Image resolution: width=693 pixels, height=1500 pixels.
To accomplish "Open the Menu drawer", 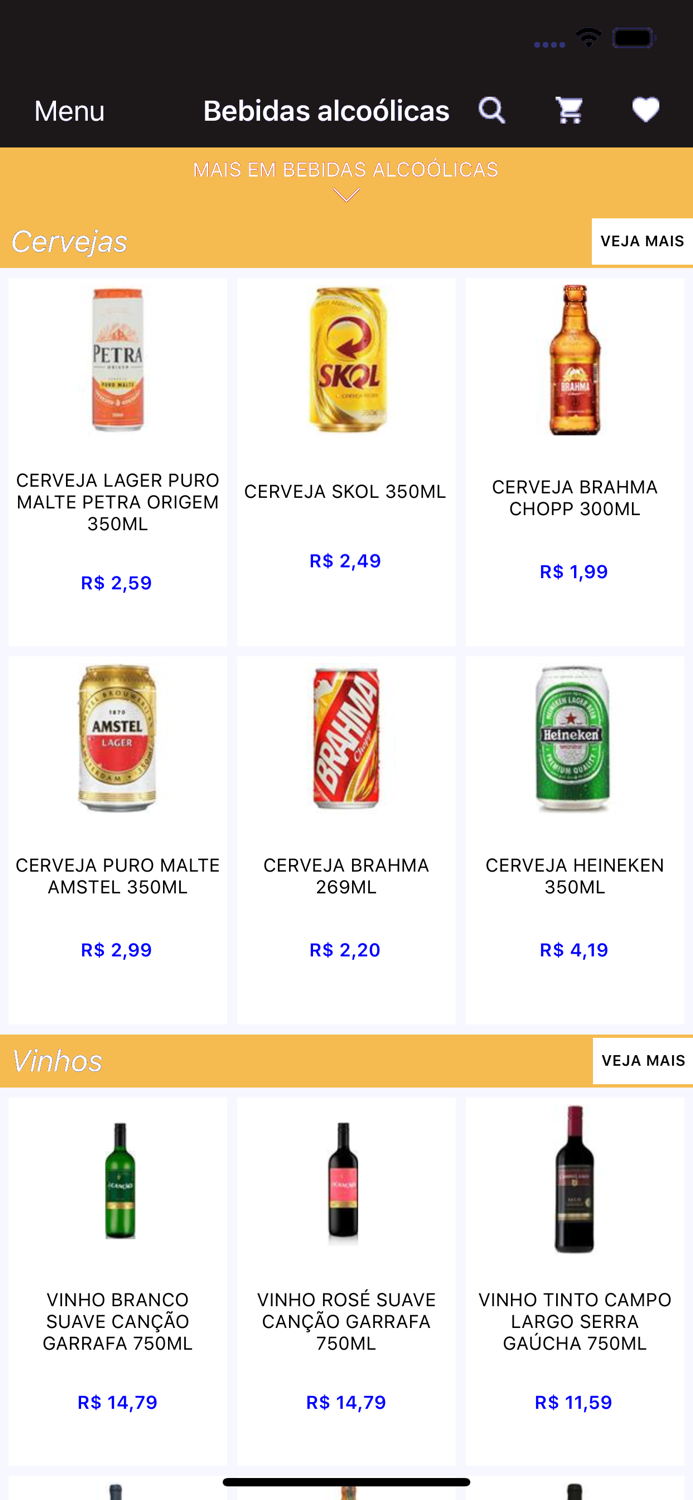I will point(69,111).
